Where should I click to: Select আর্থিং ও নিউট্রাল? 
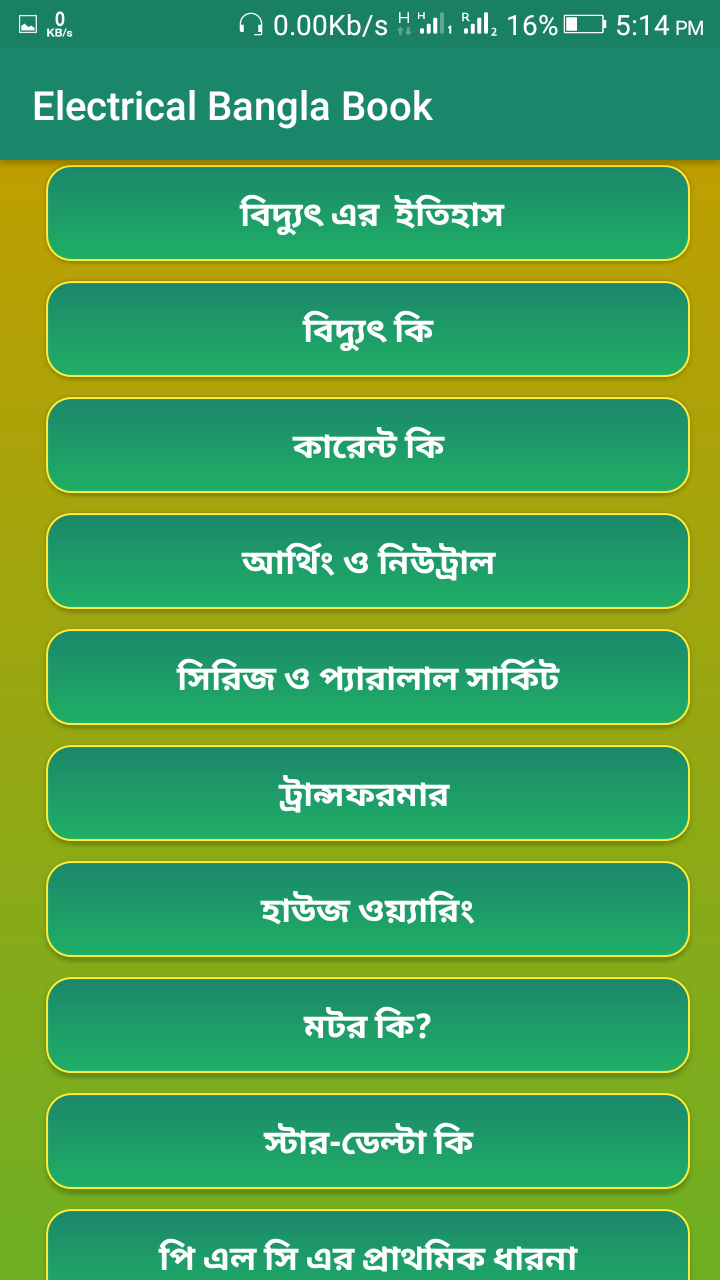[368, 562]
